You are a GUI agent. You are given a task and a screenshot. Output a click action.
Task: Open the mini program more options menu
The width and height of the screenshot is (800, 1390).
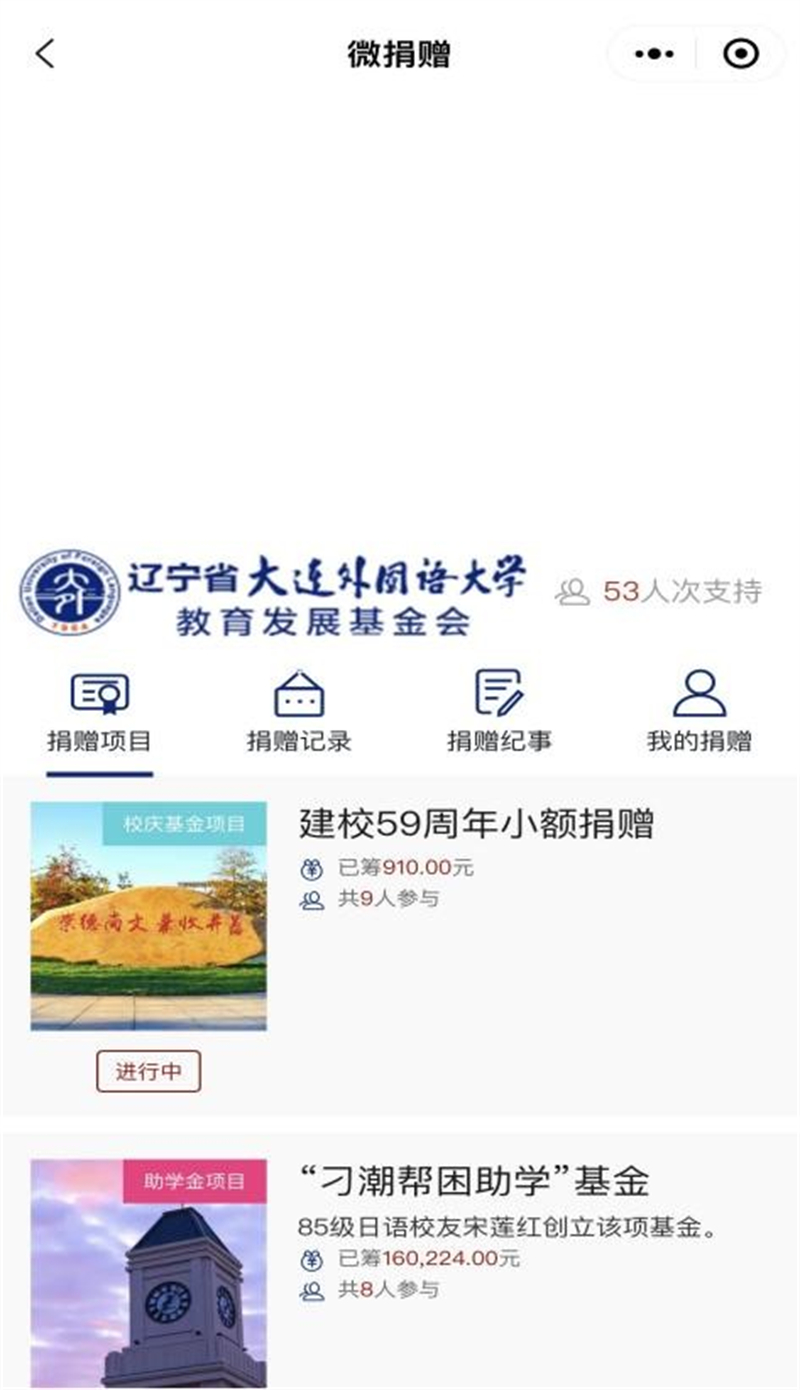point(655,54)
